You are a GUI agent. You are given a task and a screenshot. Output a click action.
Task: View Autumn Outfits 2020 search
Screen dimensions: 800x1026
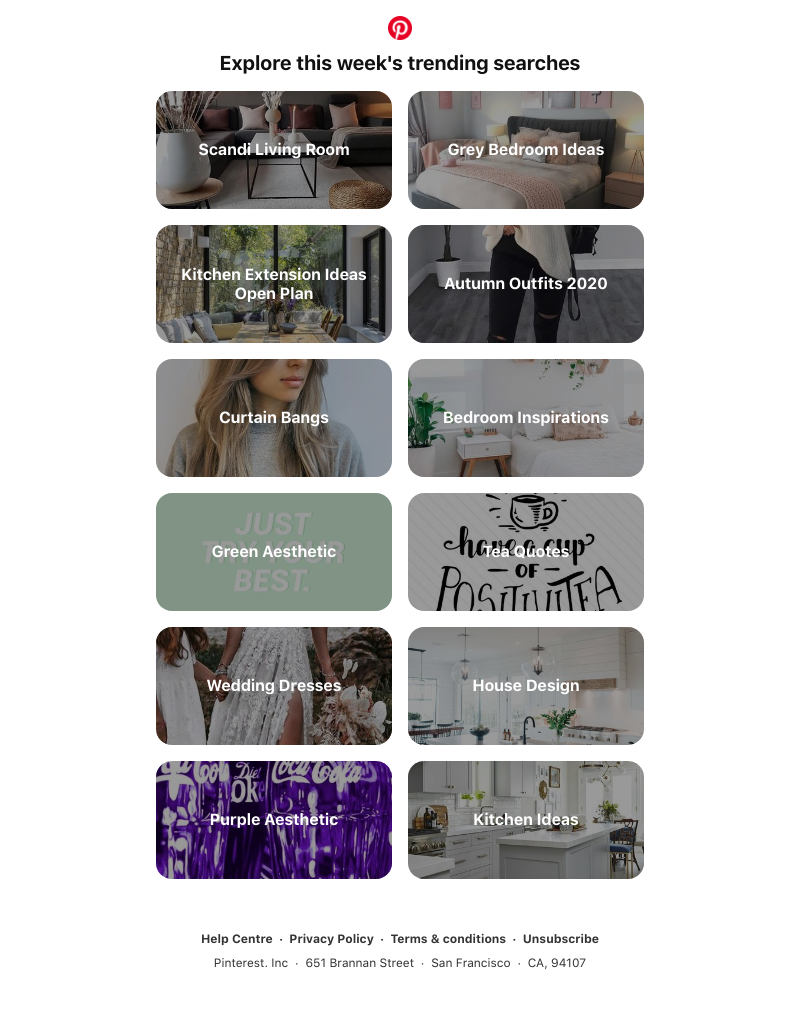(525, 284)
